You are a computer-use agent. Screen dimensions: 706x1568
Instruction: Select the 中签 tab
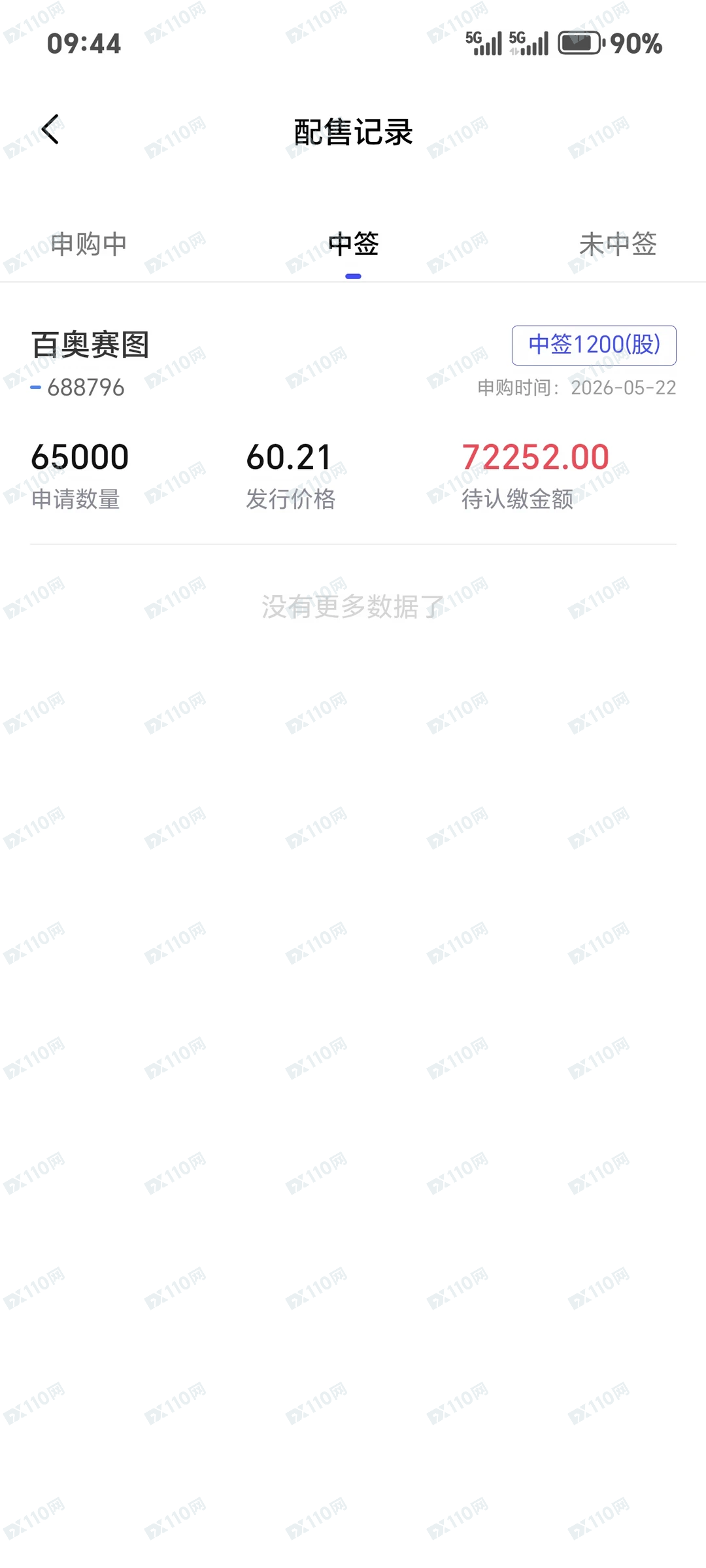[x=353, y=244]
